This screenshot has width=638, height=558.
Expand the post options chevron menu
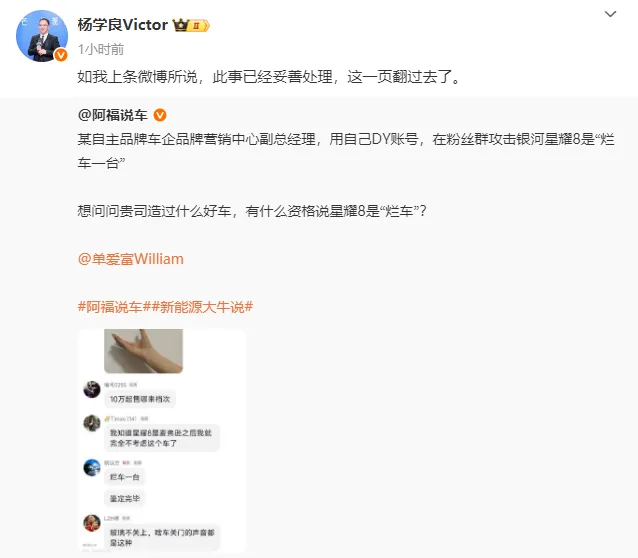(x=612, y=14)
